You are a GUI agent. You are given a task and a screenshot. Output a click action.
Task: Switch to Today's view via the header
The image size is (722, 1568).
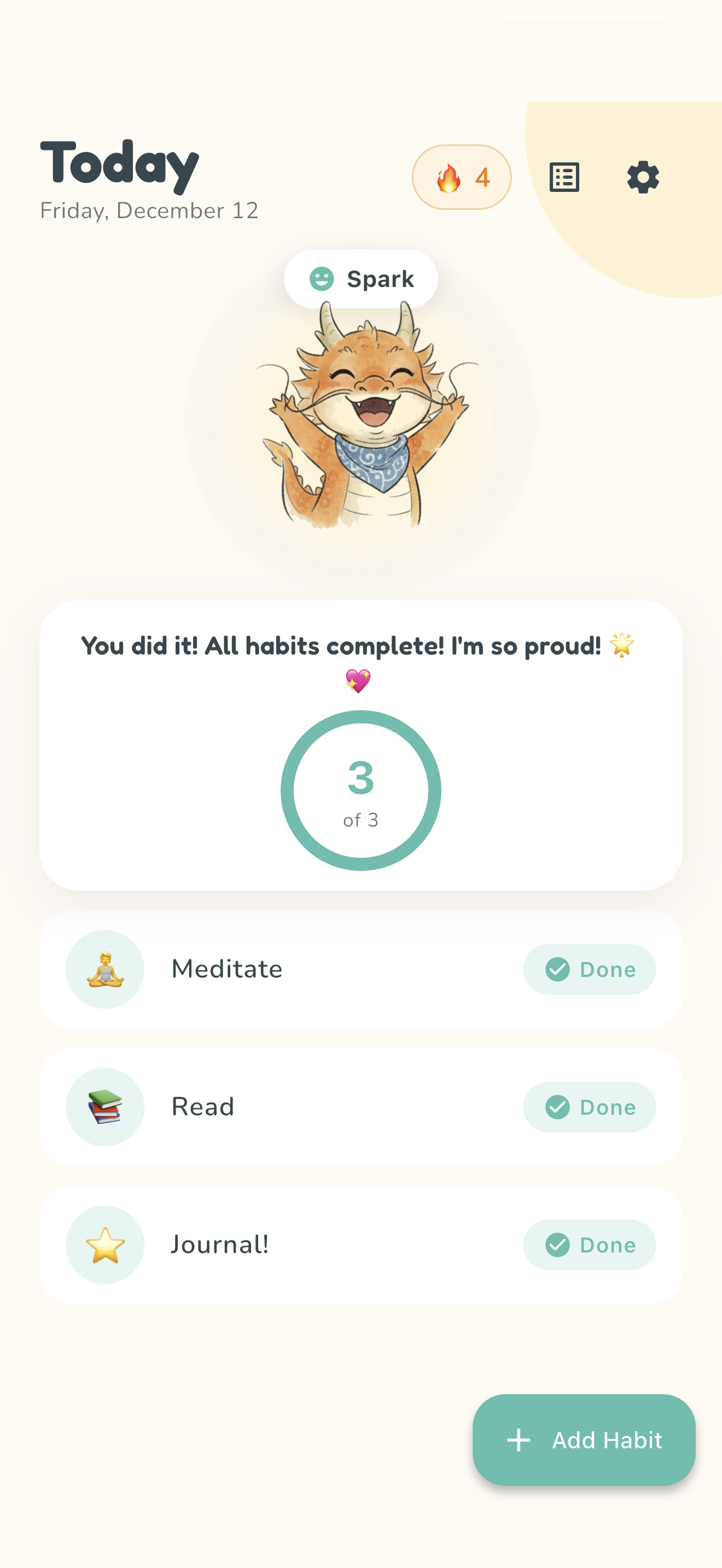[x=119, y=163]
